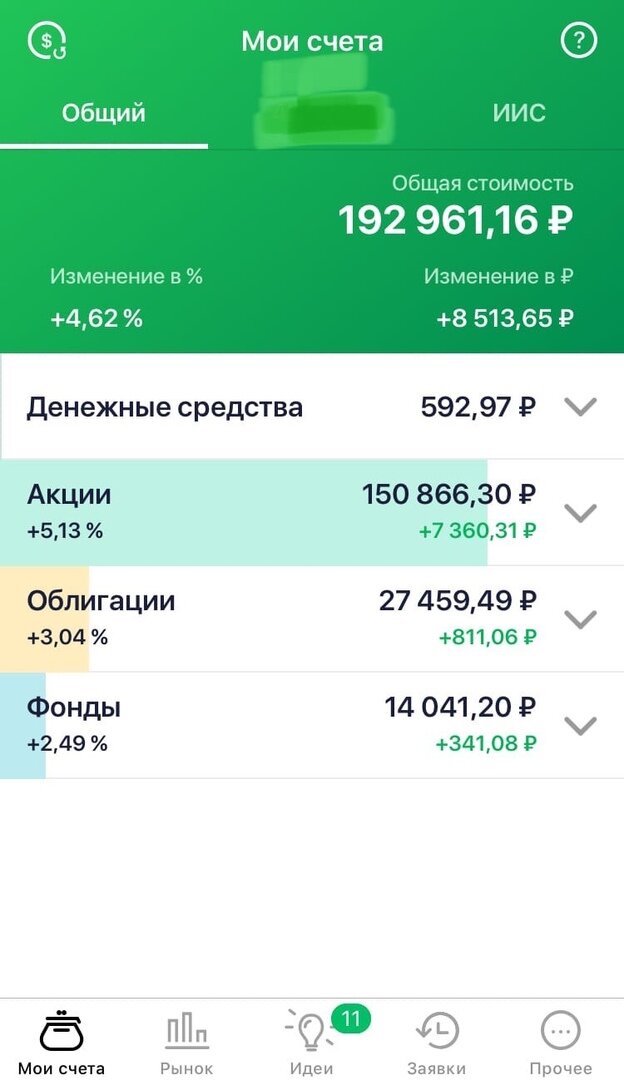Go to the Рынок tab
The width and height of the screenshot is (624, 1080).
pos(187,1041)
